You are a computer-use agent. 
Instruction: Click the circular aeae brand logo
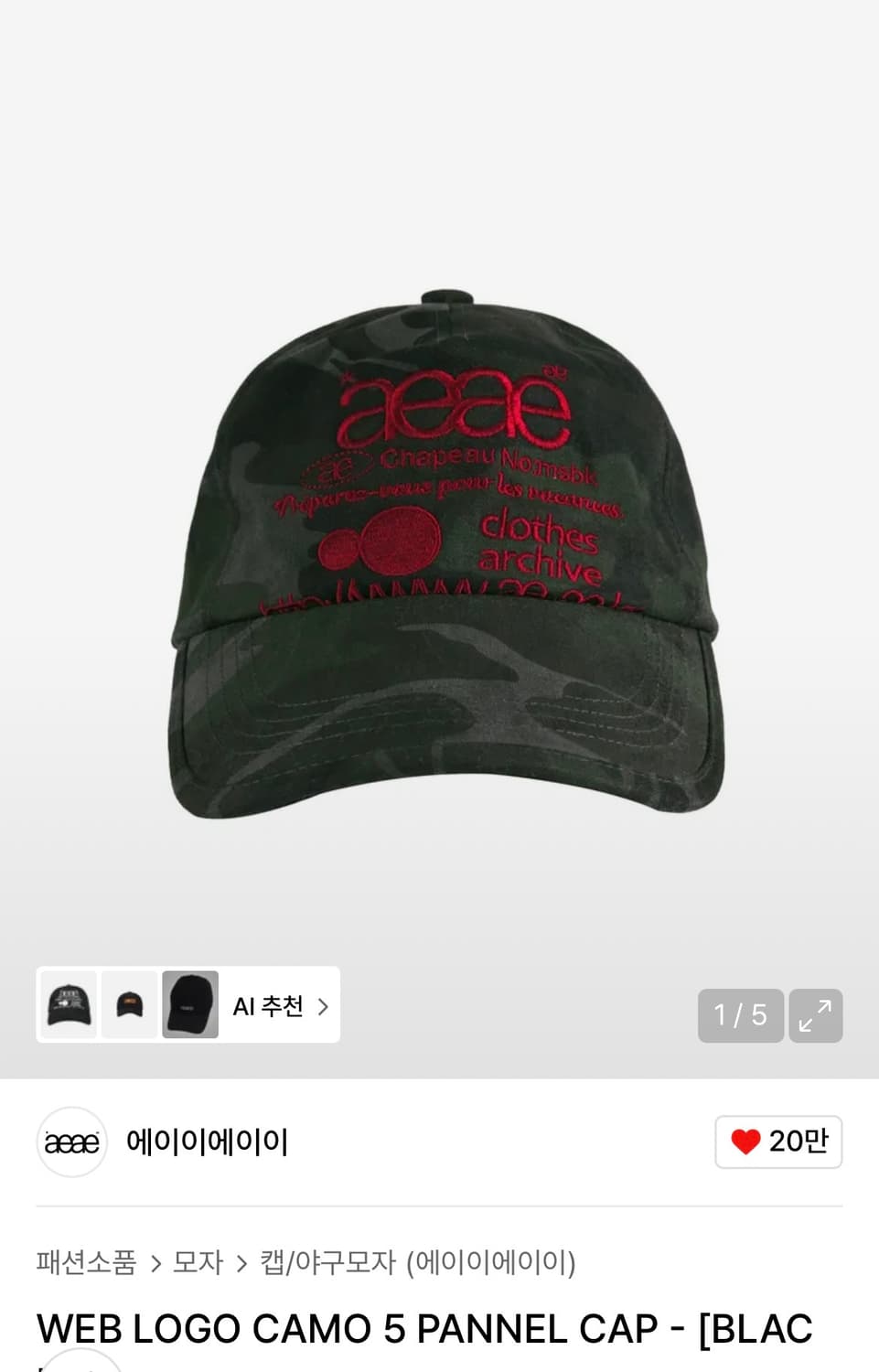71,1142
